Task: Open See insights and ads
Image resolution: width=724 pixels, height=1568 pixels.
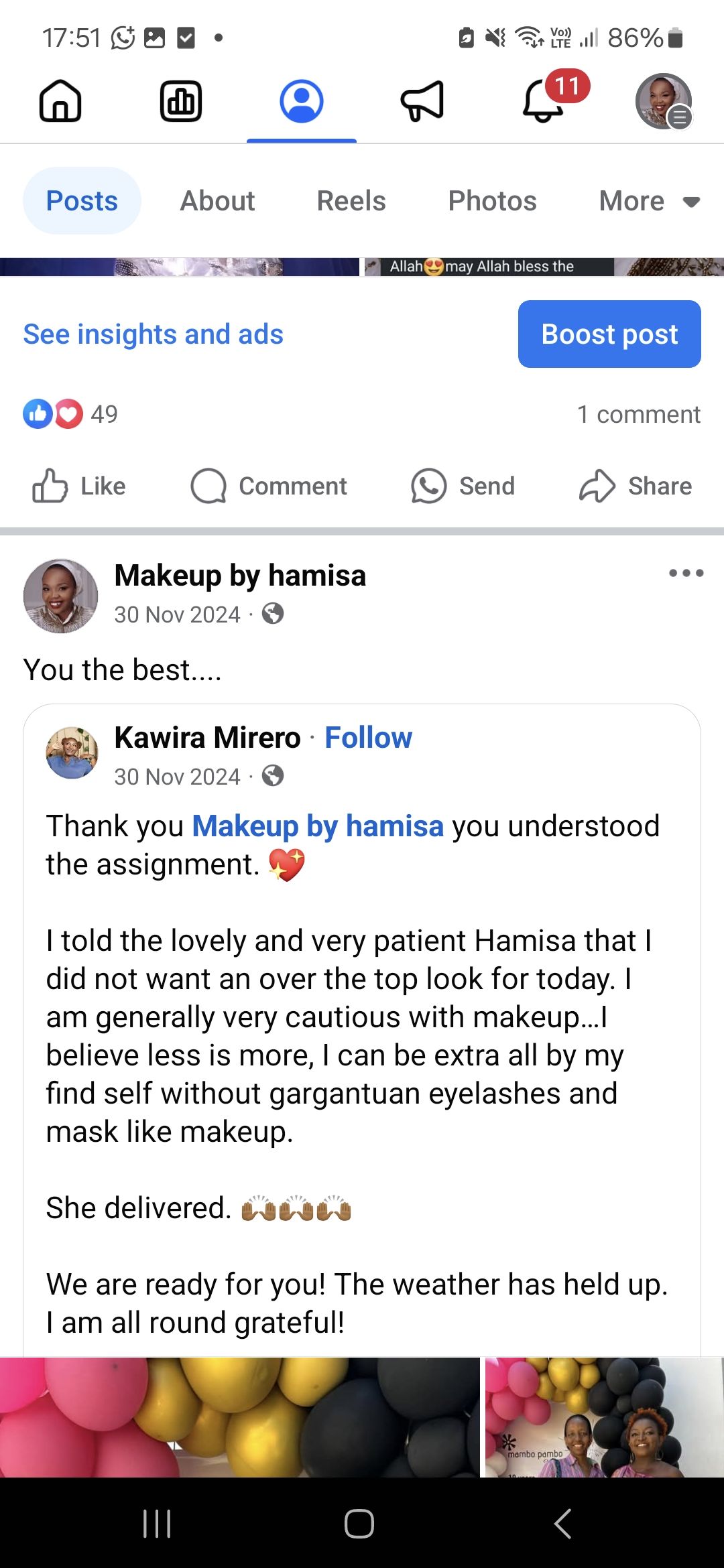Action: [153, 334]
